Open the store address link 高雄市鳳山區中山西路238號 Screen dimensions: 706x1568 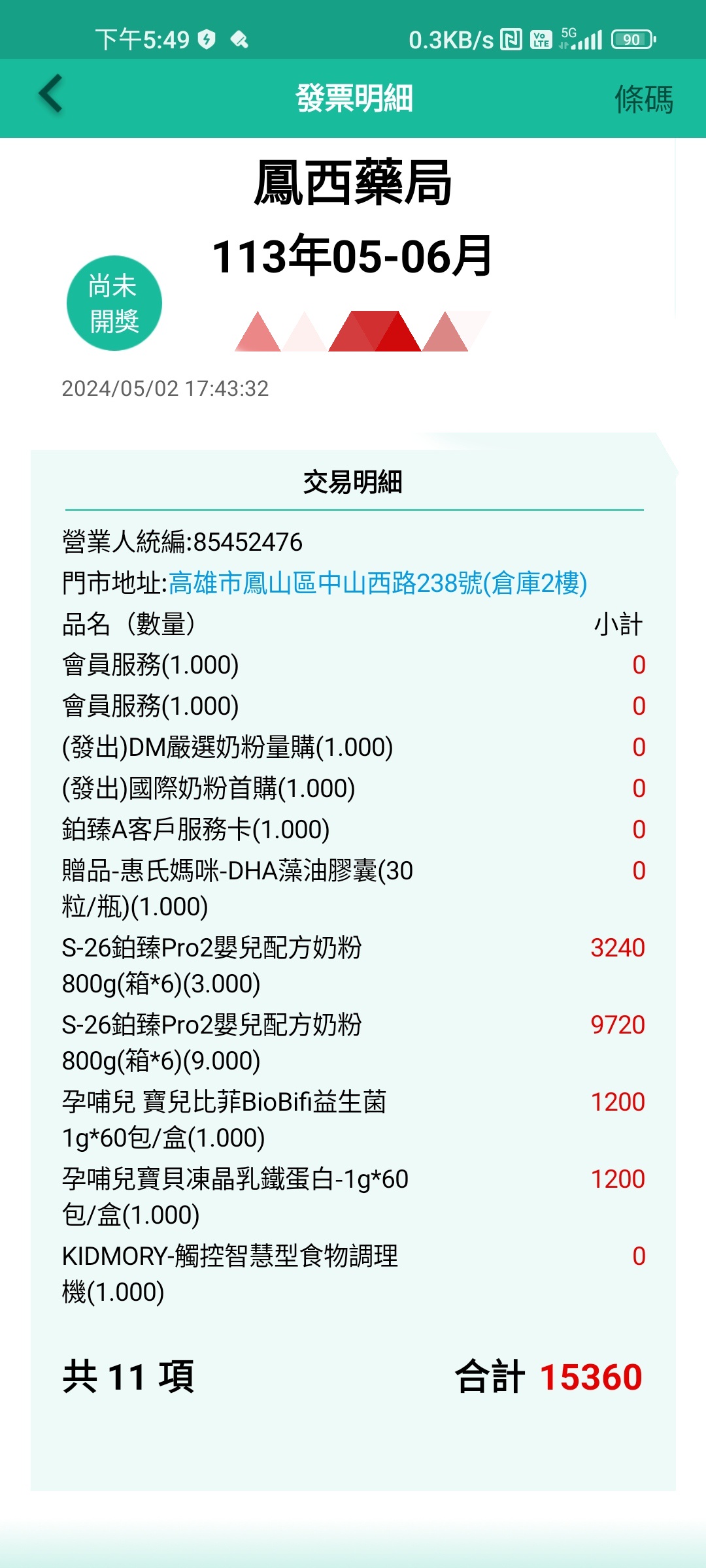pos(378,583)
